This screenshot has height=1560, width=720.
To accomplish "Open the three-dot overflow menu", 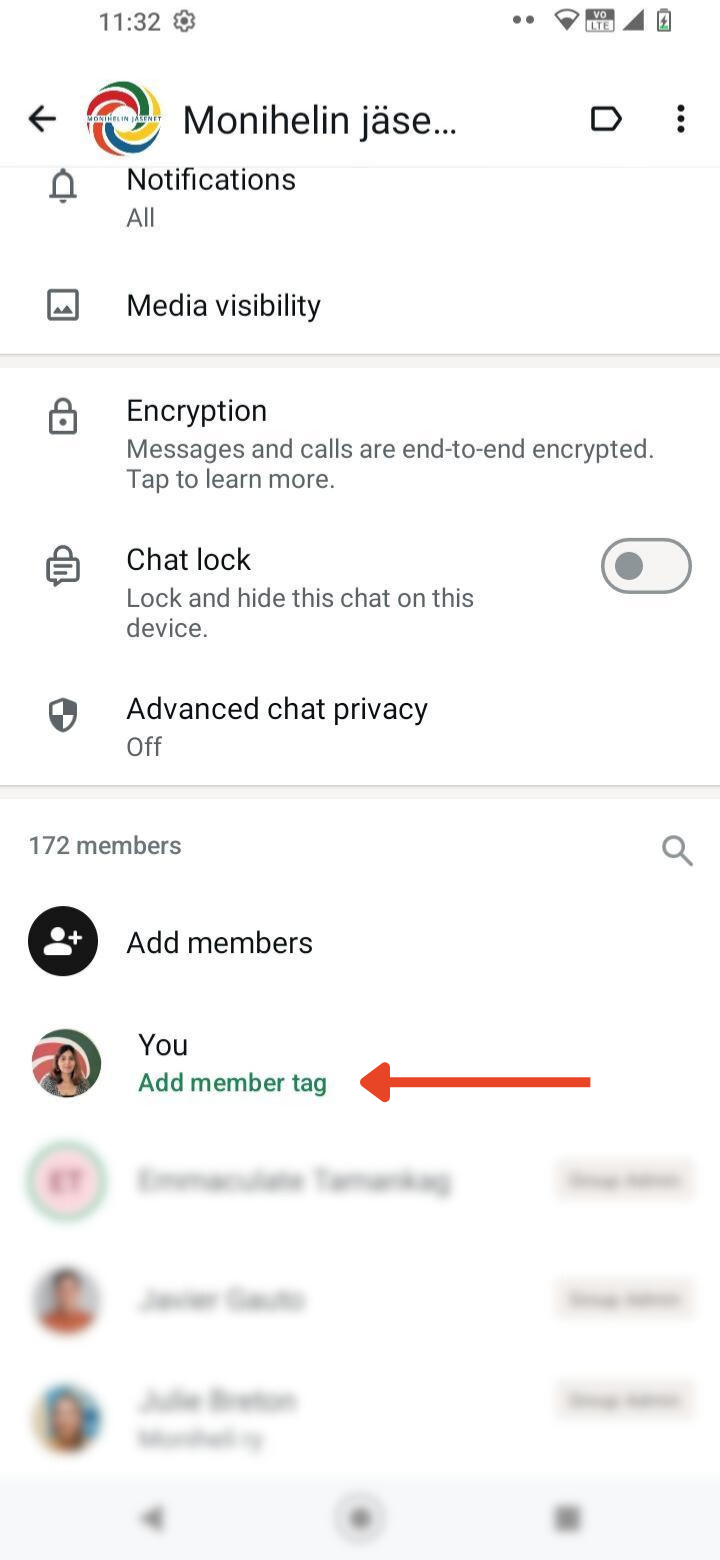I will click(x=680, y=120).
